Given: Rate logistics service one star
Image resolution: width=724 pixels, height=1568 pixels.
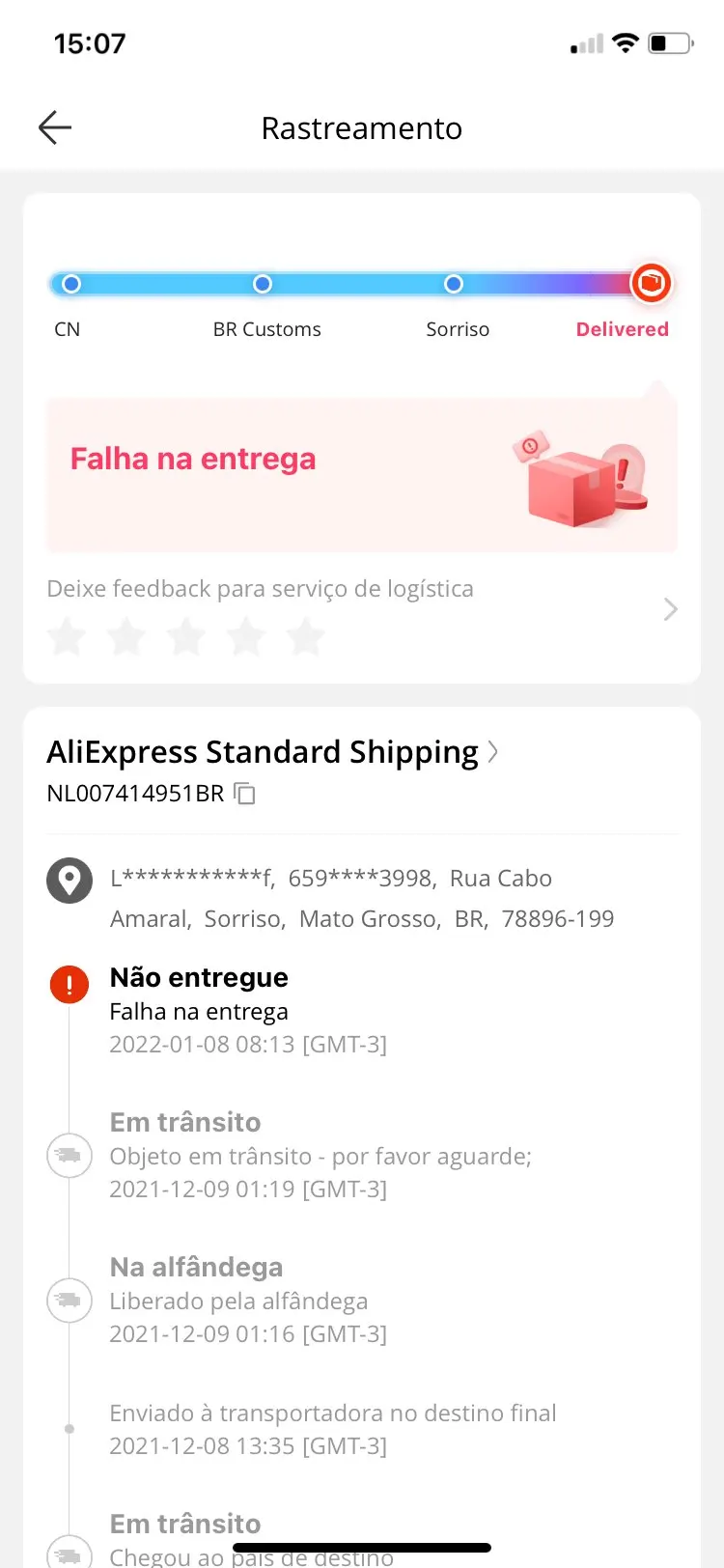Looking at the screenshot, I should tap(67, 638).
